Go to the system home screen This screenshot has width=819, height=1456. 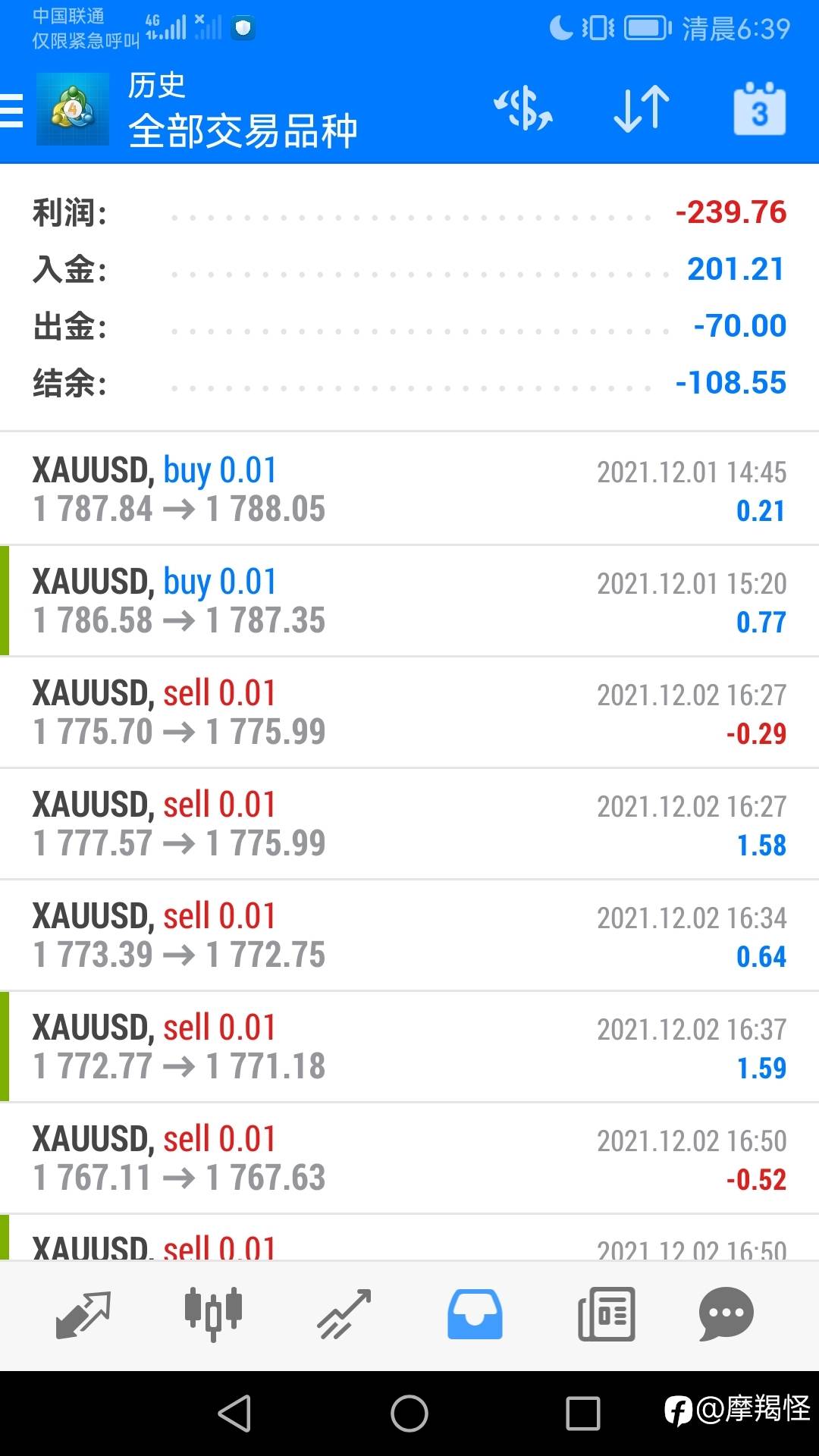409,1414
